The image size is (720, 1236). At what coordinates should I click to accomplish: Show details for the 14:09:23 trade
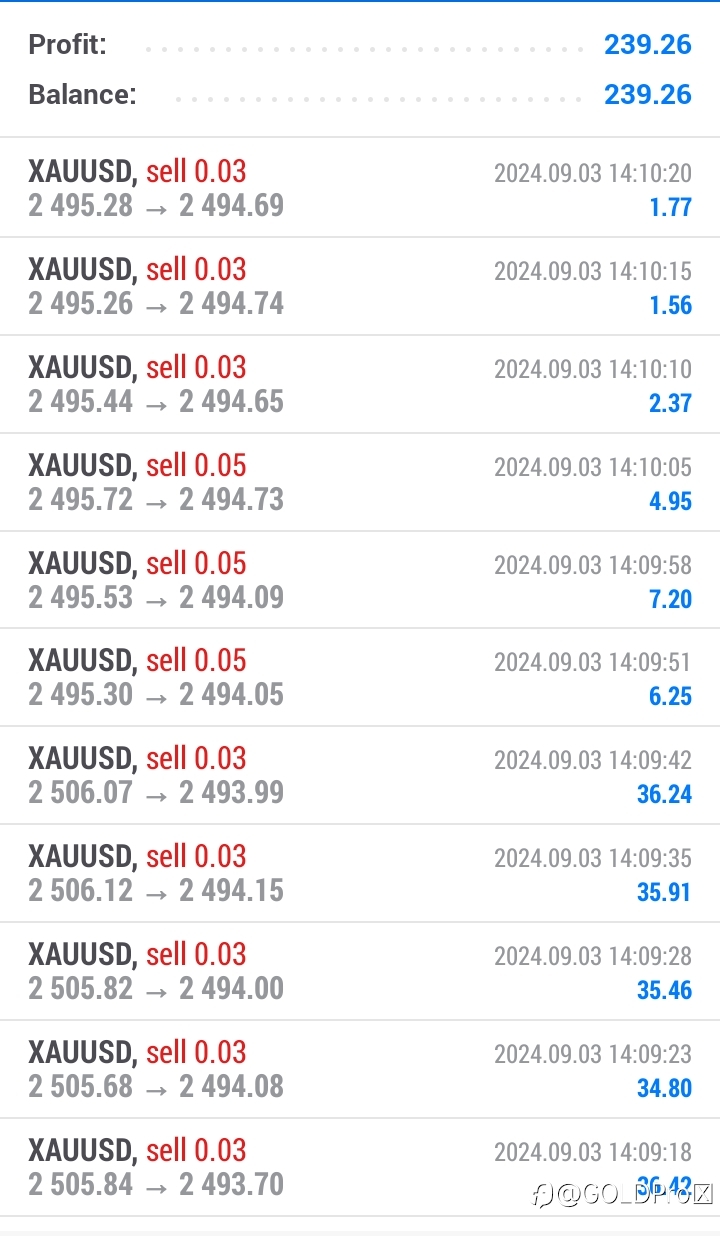[360, 1069]
